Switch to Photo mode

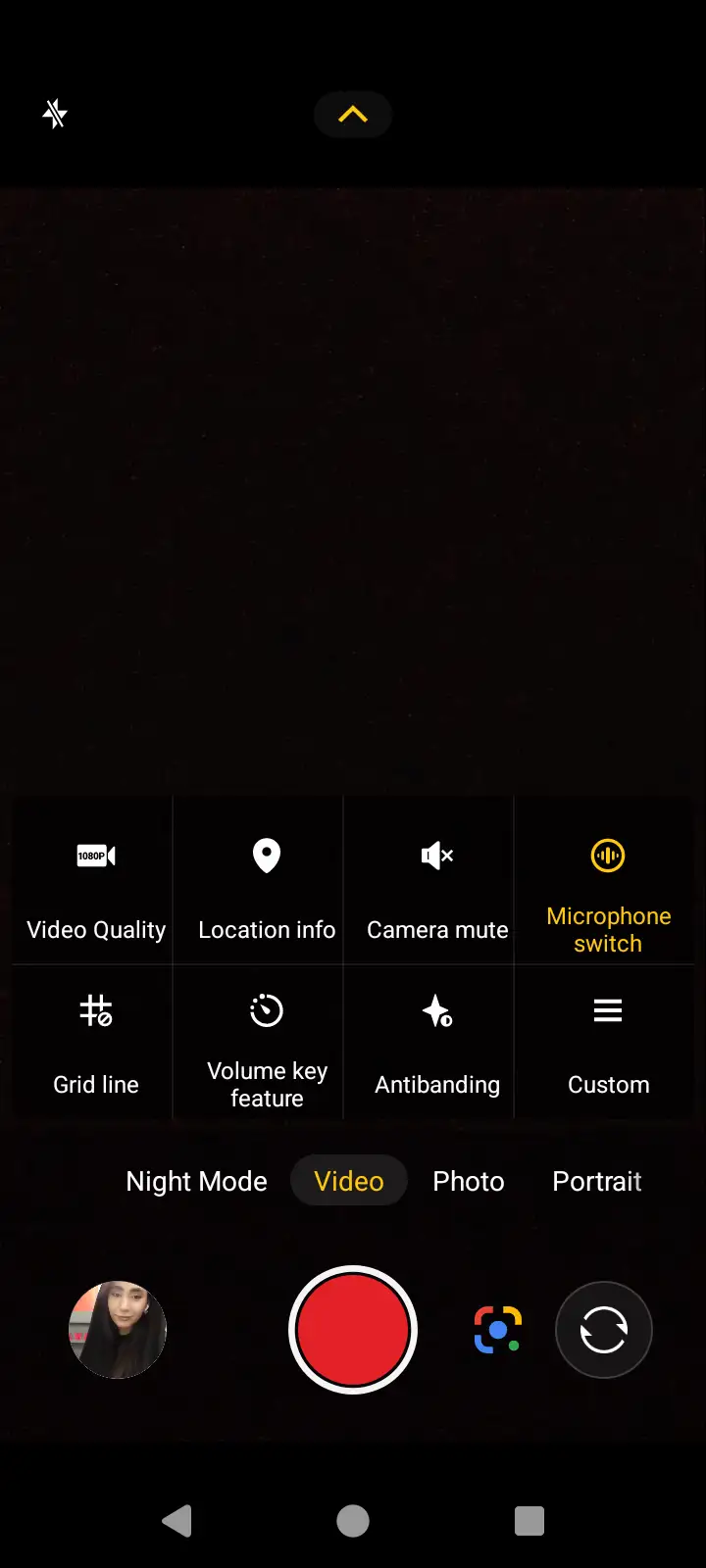[x=469, y=1181]
